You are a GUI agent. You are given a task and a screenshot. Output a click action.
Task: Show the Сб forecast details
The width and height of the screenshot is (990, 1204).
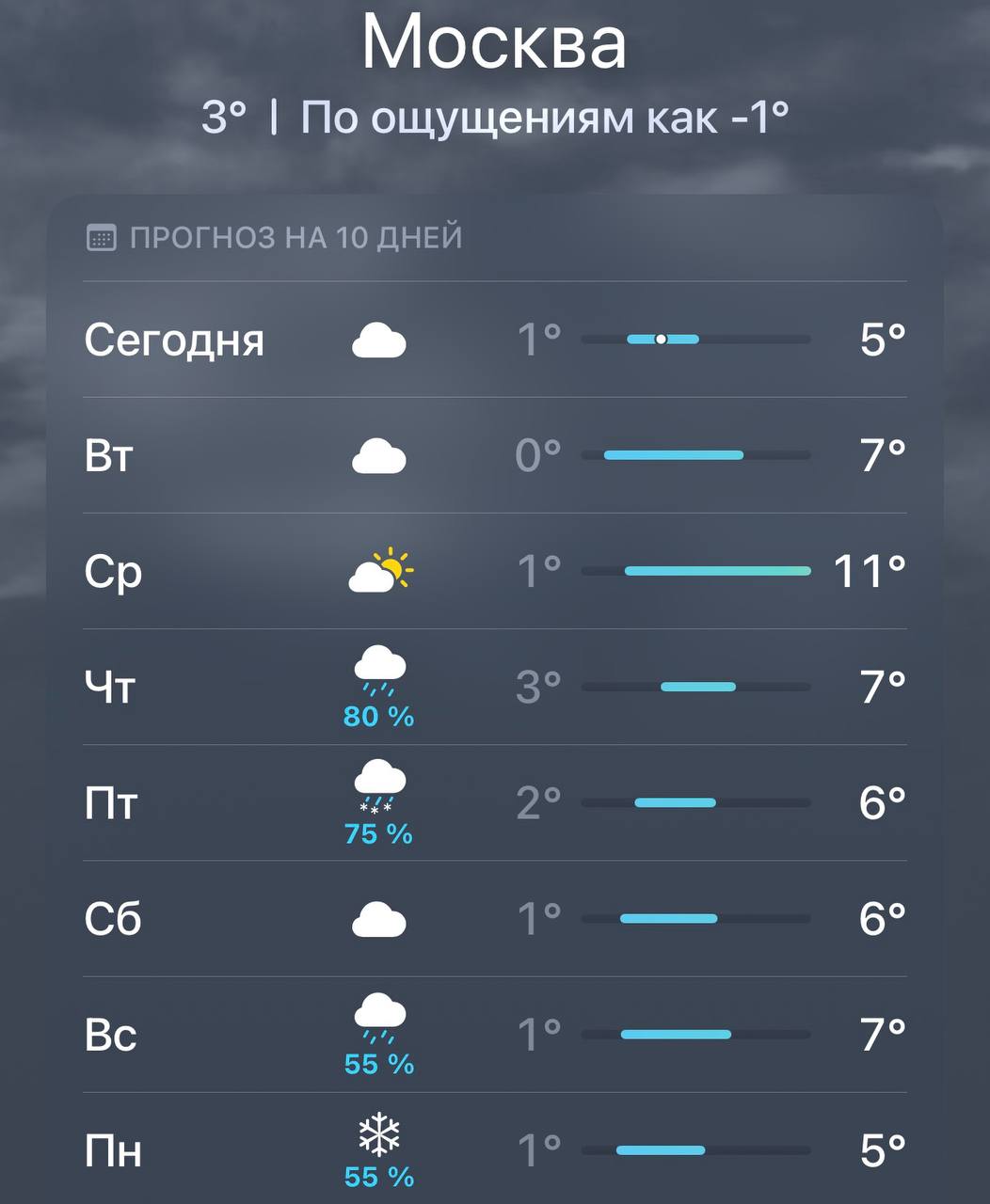click(494, 919)
